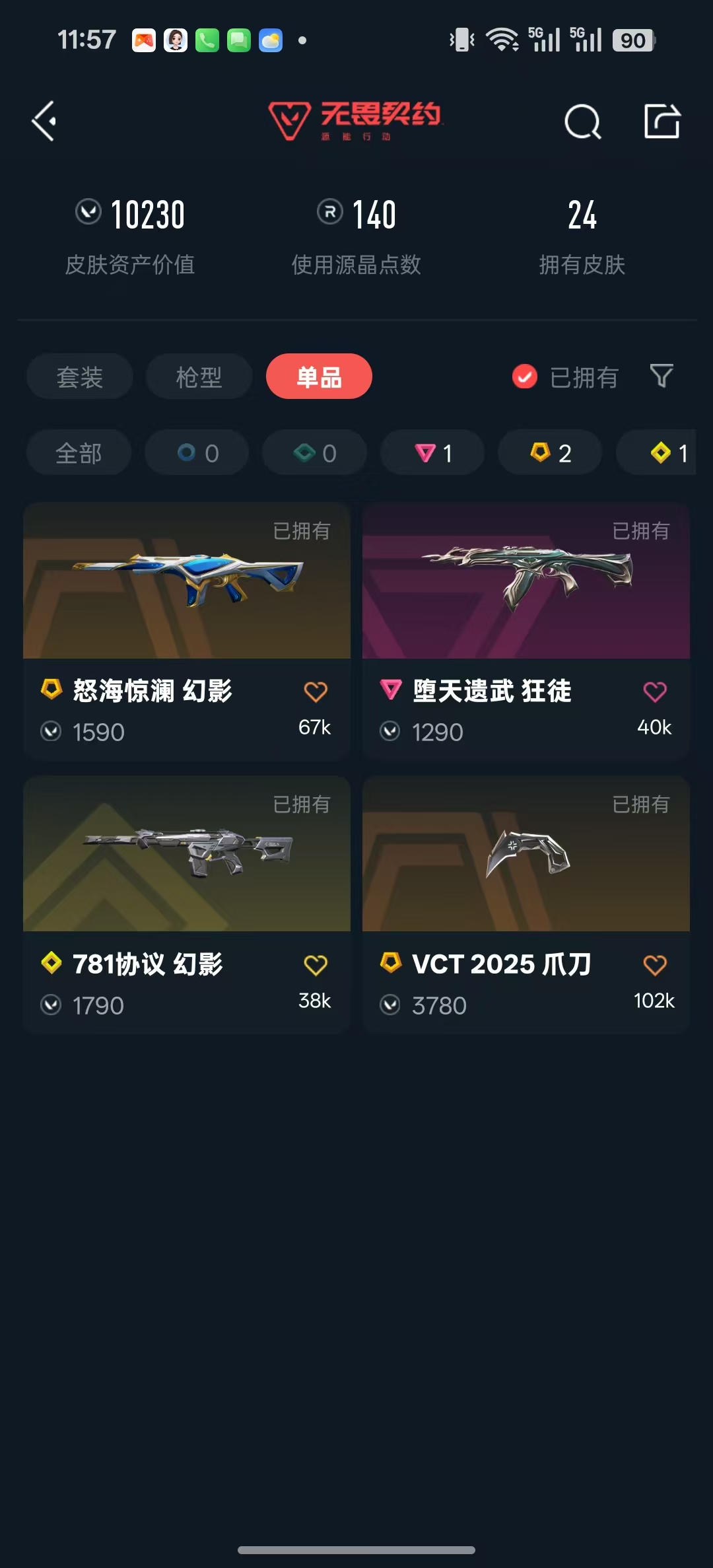Viewport: 713px width, 1568px height.
Task: Share this skin collection page
Action: click(662, 121)
